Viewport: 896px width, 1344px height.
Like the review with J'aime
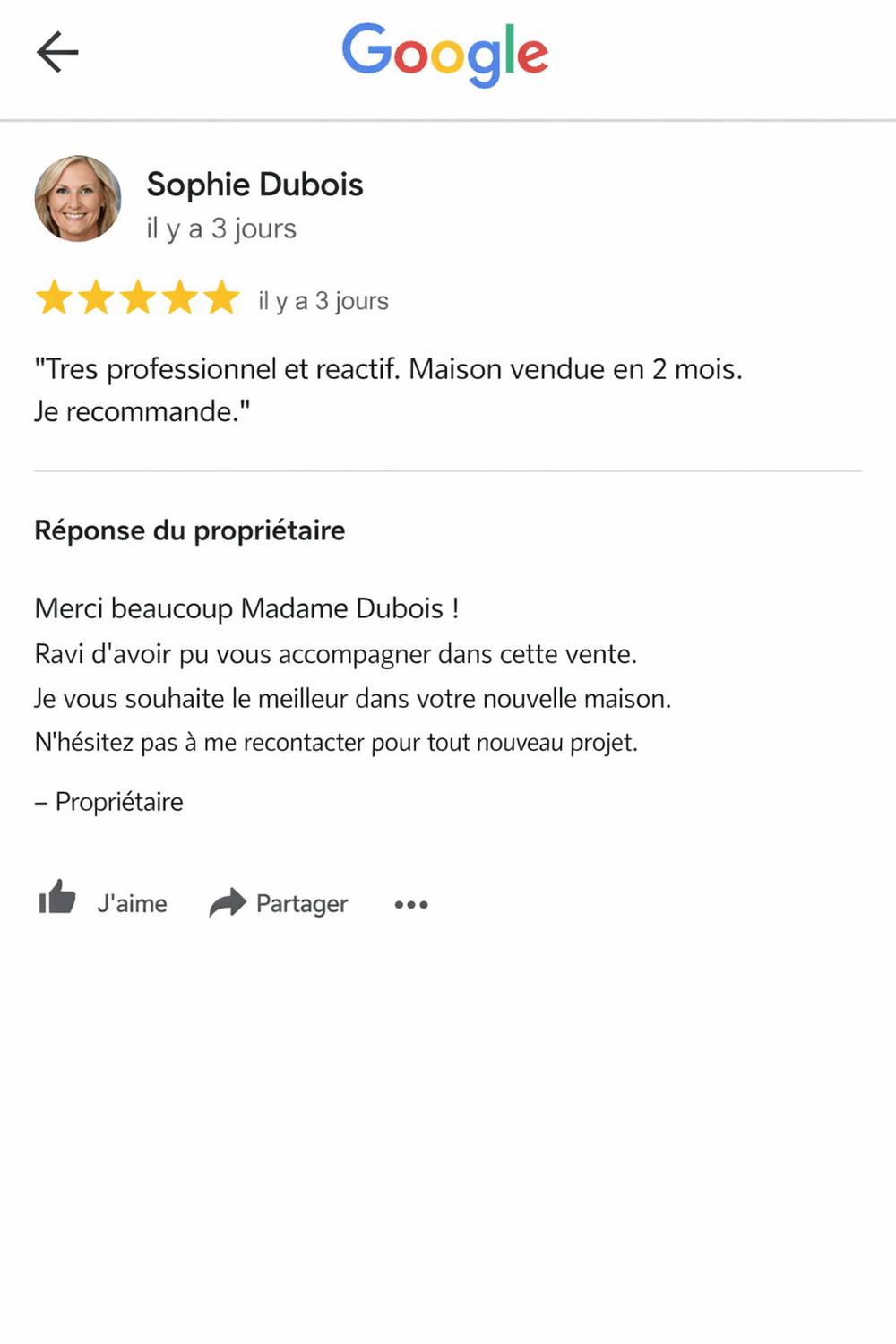click(x=102, y=900)
